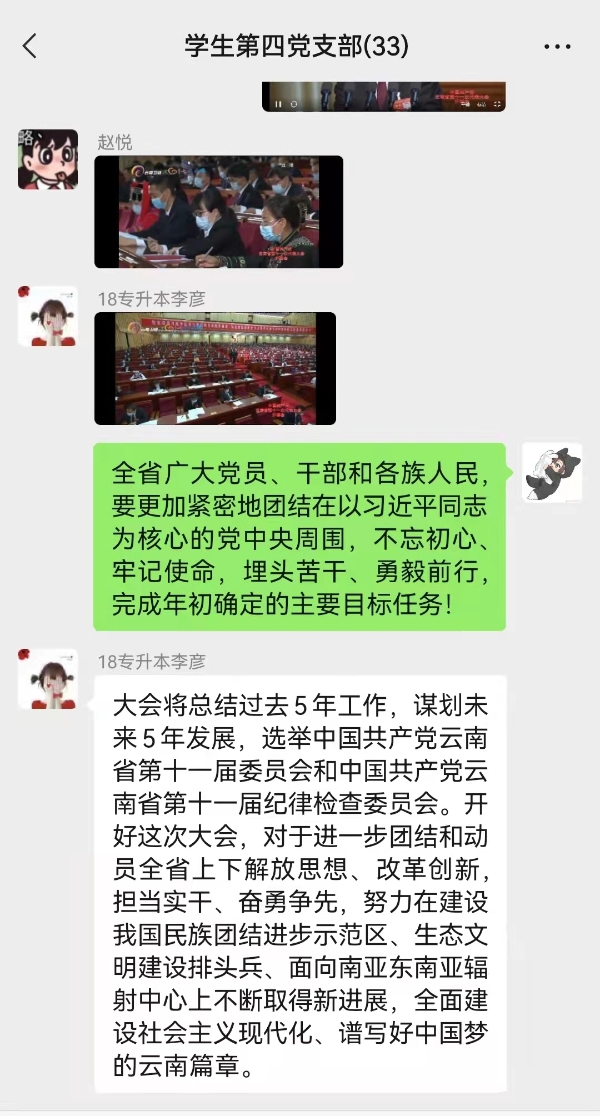Go back from the 学生第四党支部 group chat
This screenshot has width=600, height=1116.
30,46
